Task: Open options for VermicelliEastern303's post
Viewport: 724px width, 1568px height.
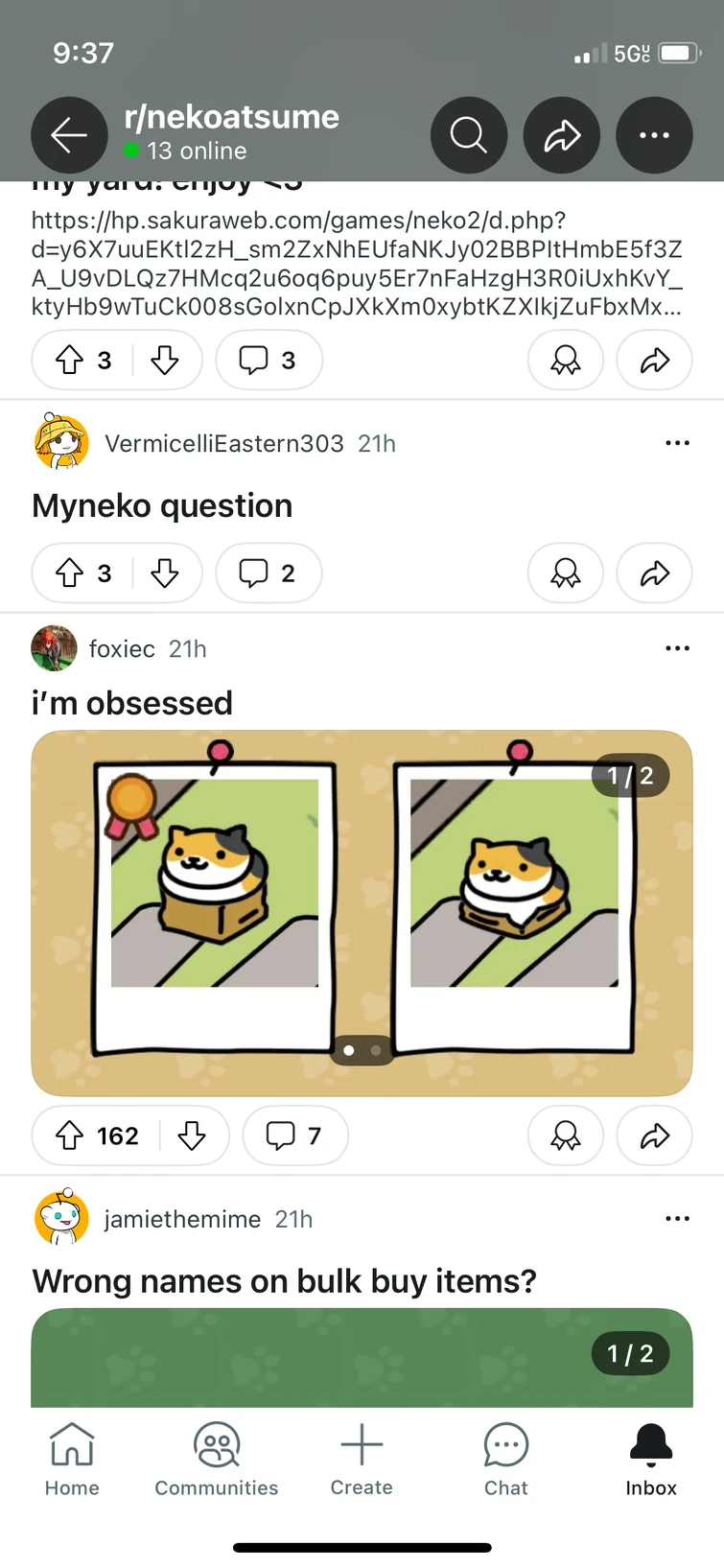Action: [x=677, y=443]
